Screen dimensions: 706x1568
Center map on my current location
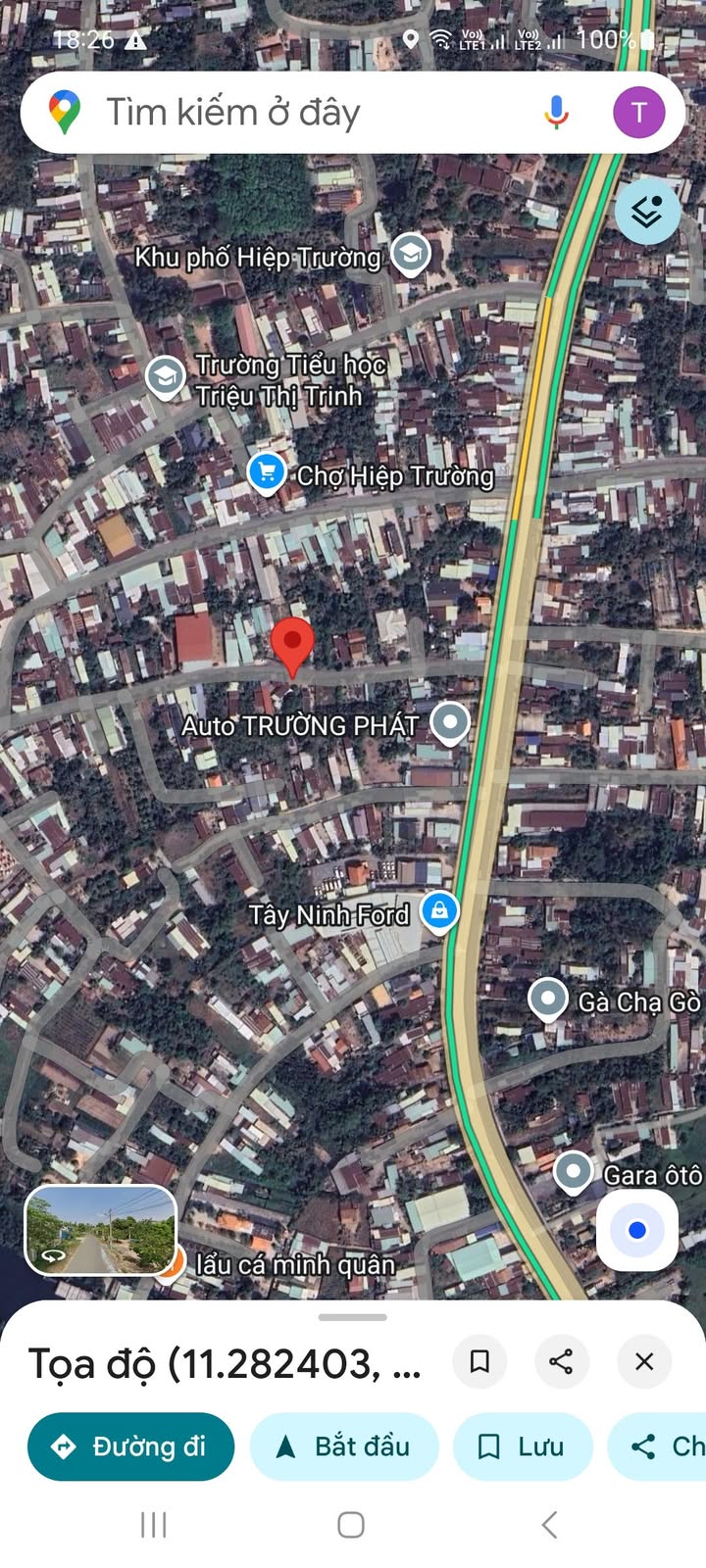tap(637, 1230)
